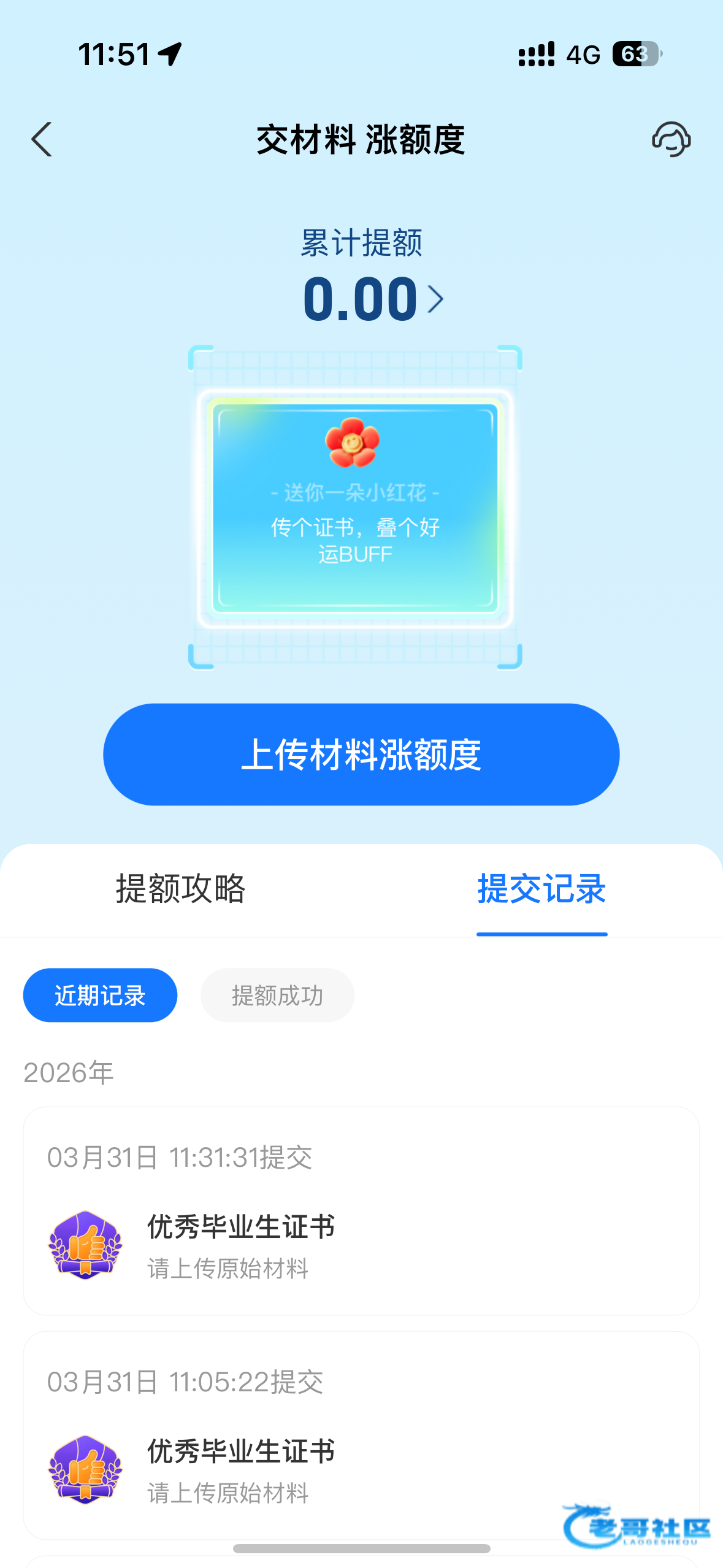Open customer service headset icon
Viewport: 723px width, 1568px height.
671,139
